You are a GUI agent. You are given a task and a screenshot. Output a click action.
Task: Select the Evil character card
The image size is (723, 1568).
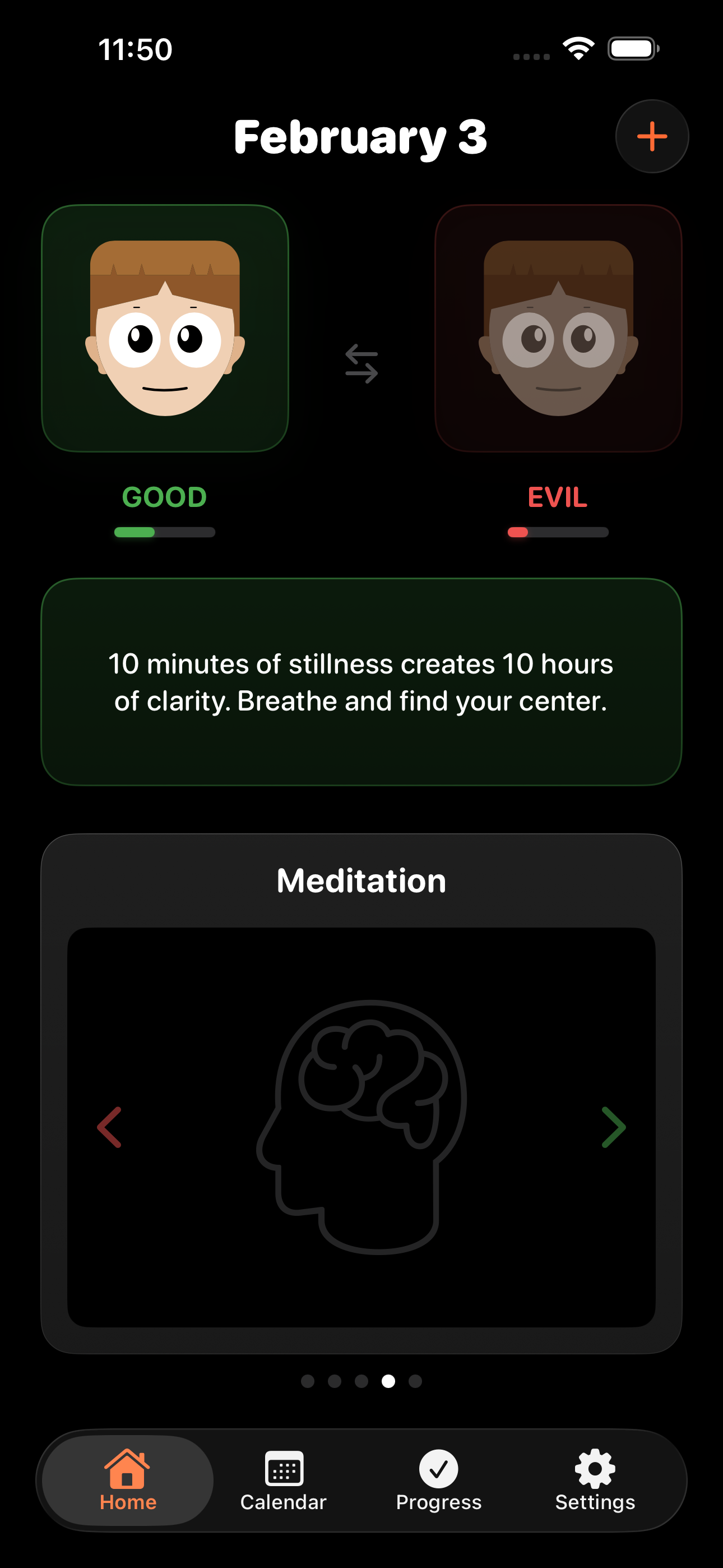(558, 329)
